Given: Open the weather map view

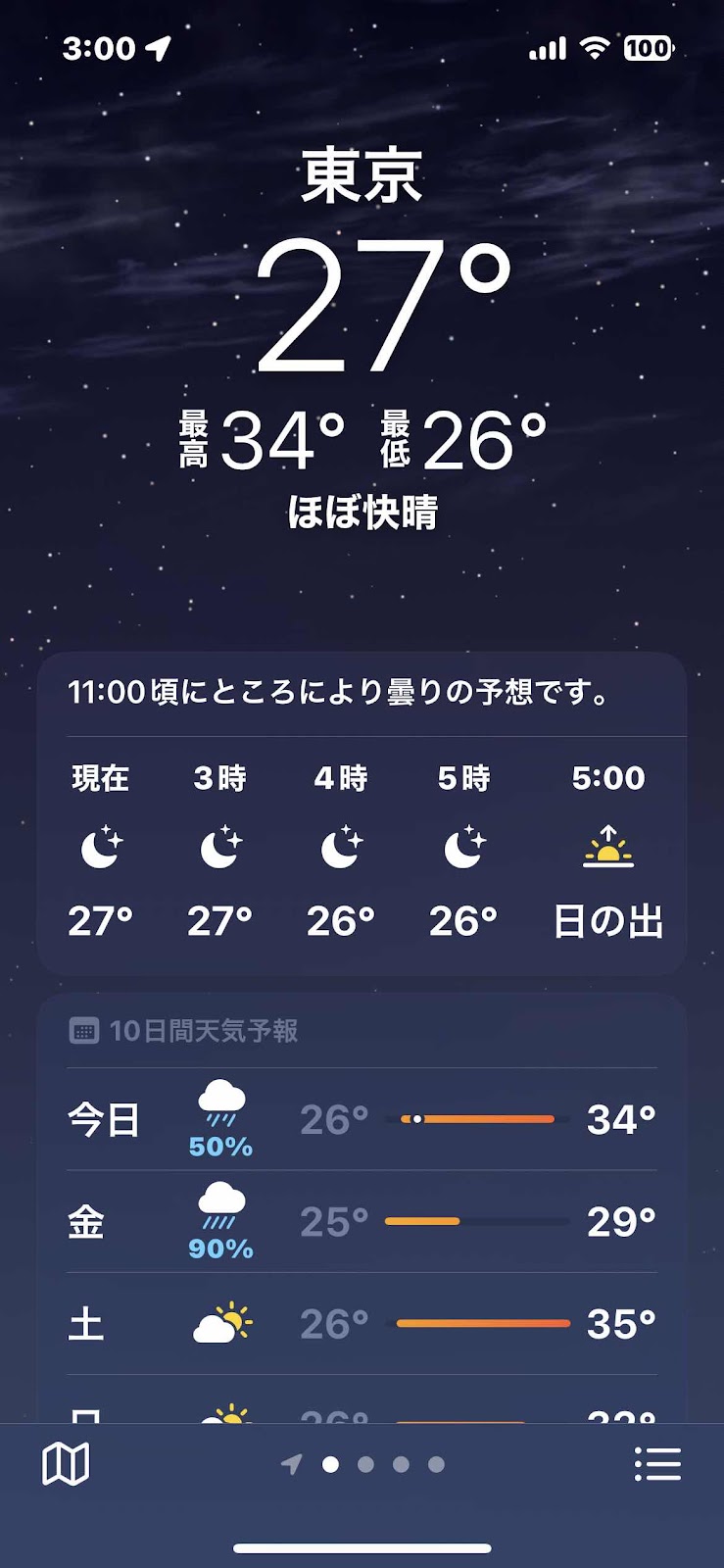Looking at the screenshot, I should point(66,1464).
